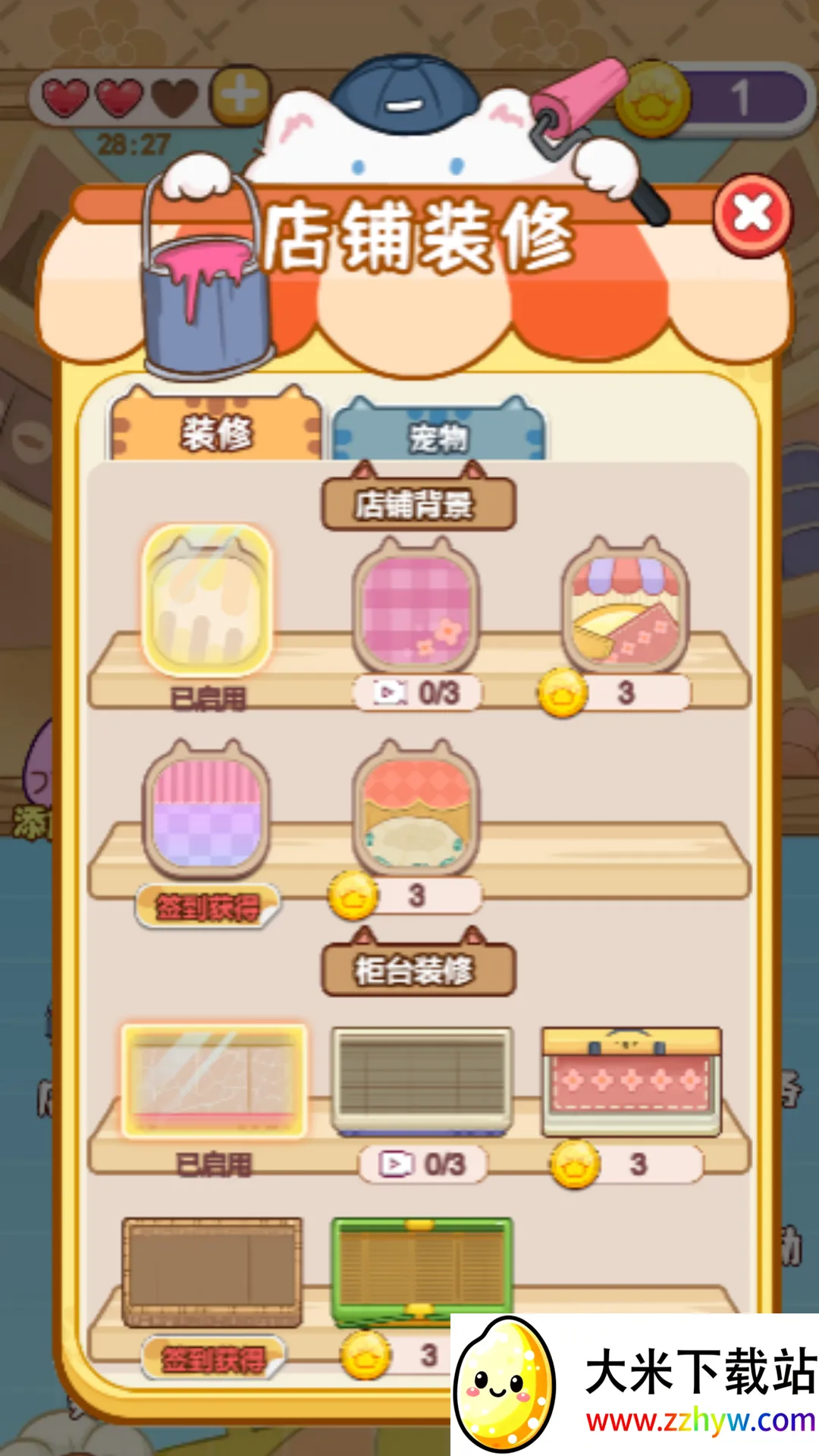Buy the striped awning background for 3 coins
Viewport: 819px width, 1456px height.
[616, 693]
